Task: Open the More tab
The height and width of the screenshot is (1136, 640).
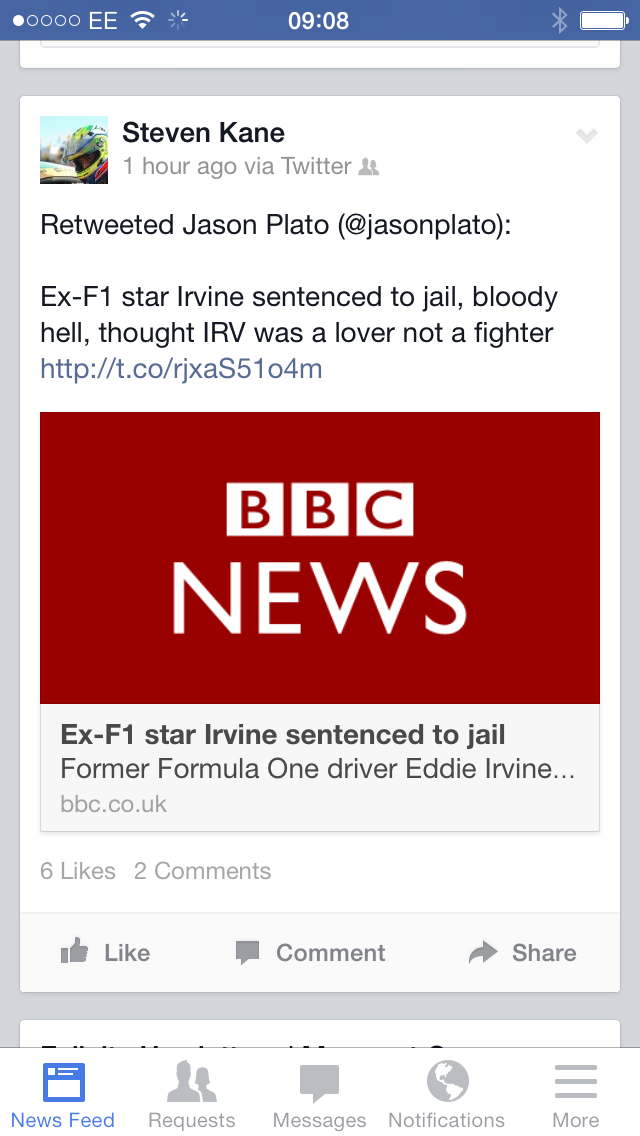Action: (x=576, y=1094)
